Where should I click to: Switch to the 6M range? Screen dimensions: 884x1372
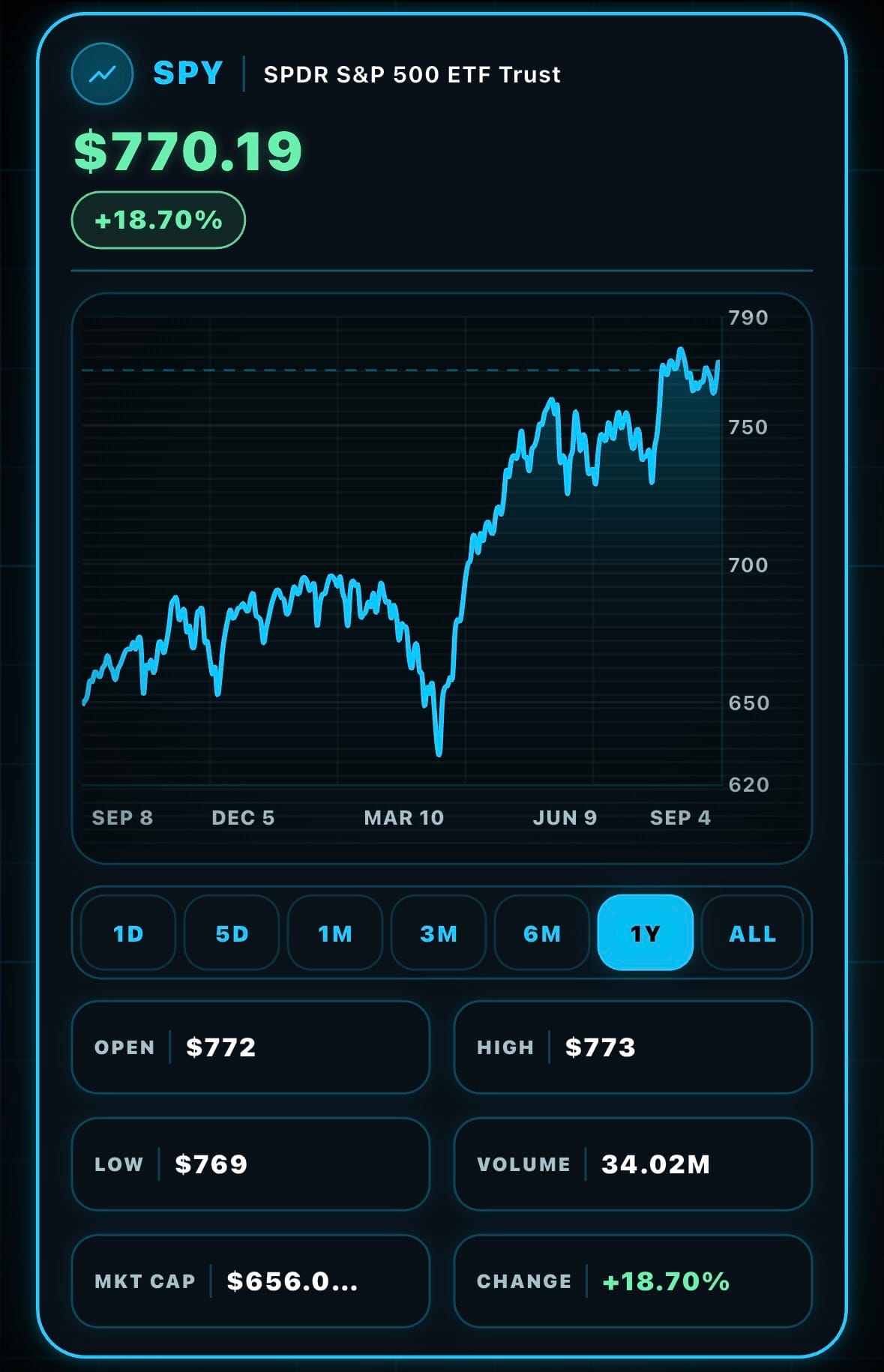click(542, 933)
